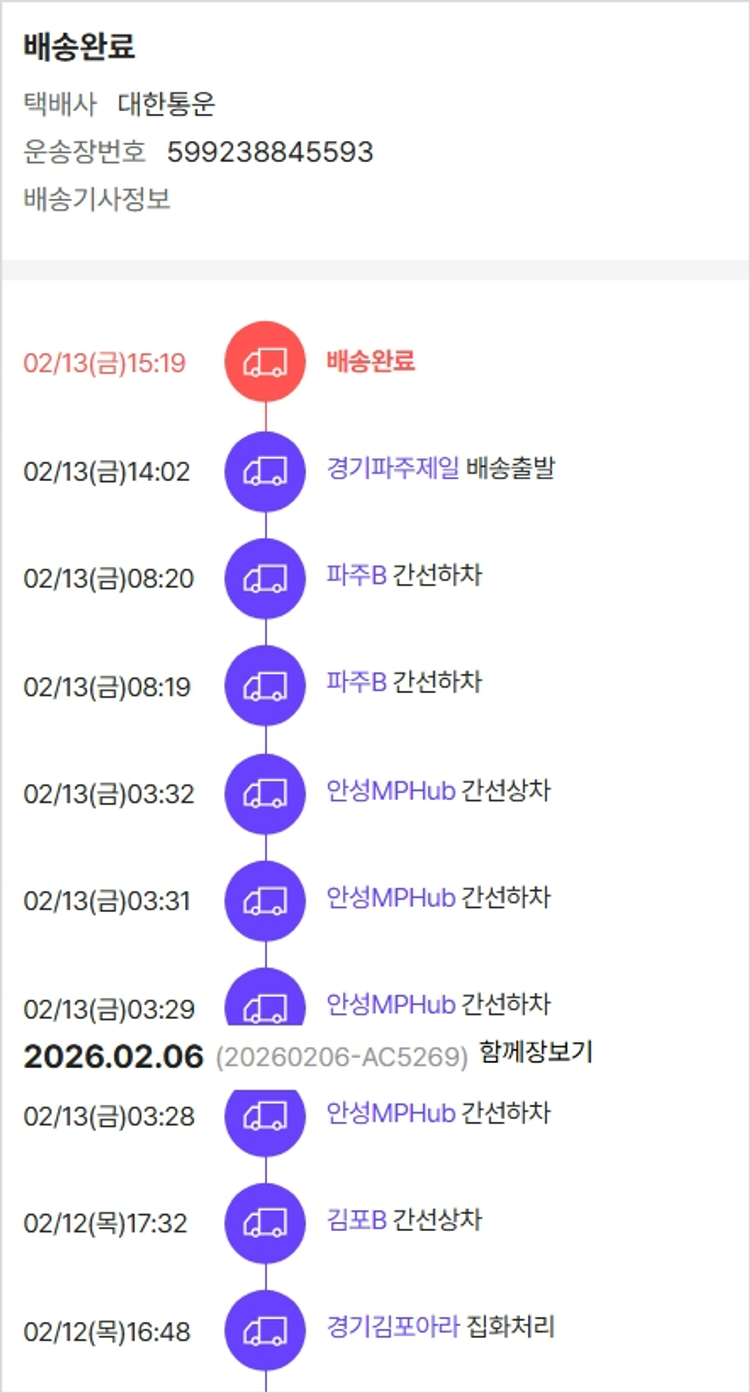Open the 김포B branch link
The image size is (750, 1393).
[x=356, y=1220]
